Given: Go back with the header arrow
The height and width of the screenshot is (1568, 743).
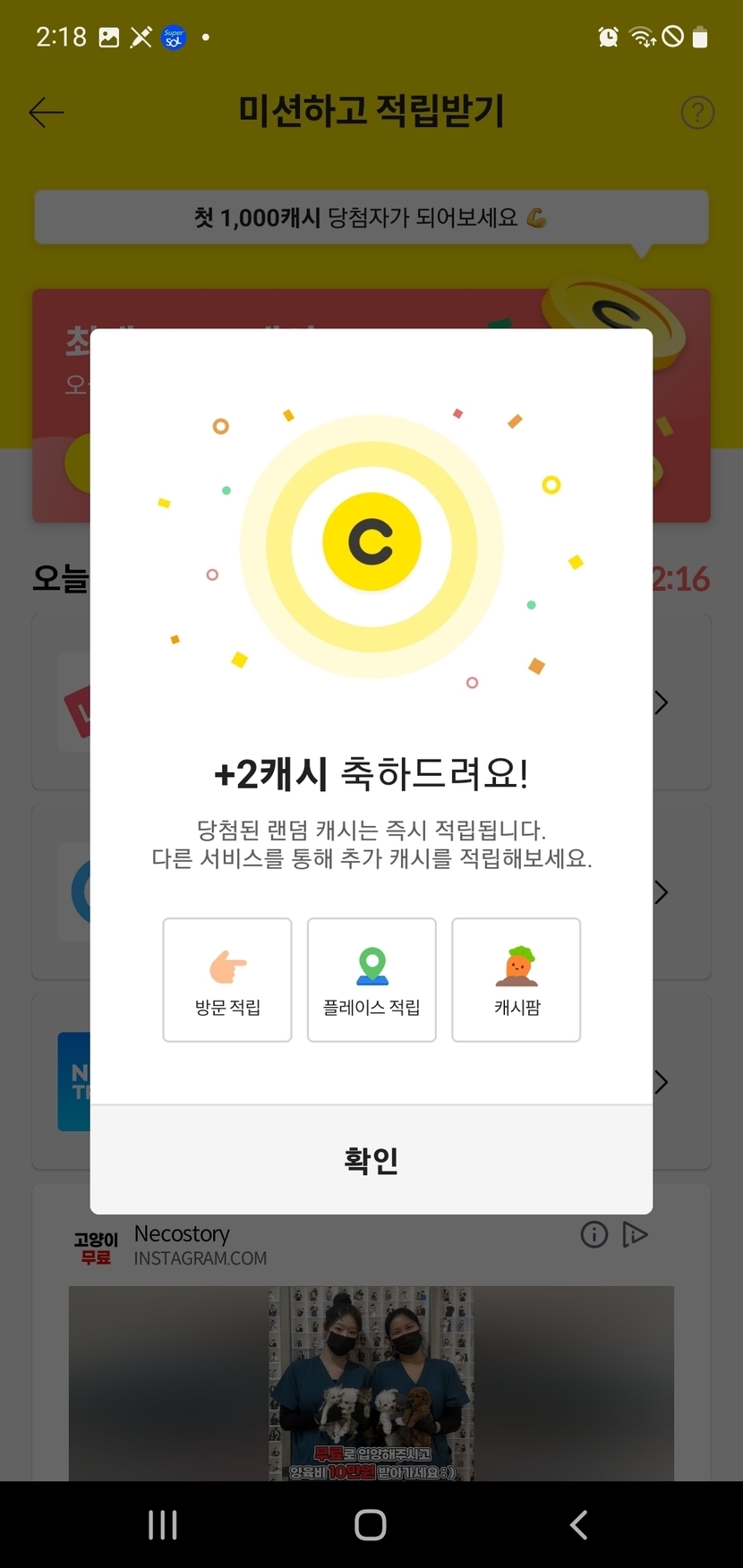Looking at the screenshot, I should tap(47, 113).
